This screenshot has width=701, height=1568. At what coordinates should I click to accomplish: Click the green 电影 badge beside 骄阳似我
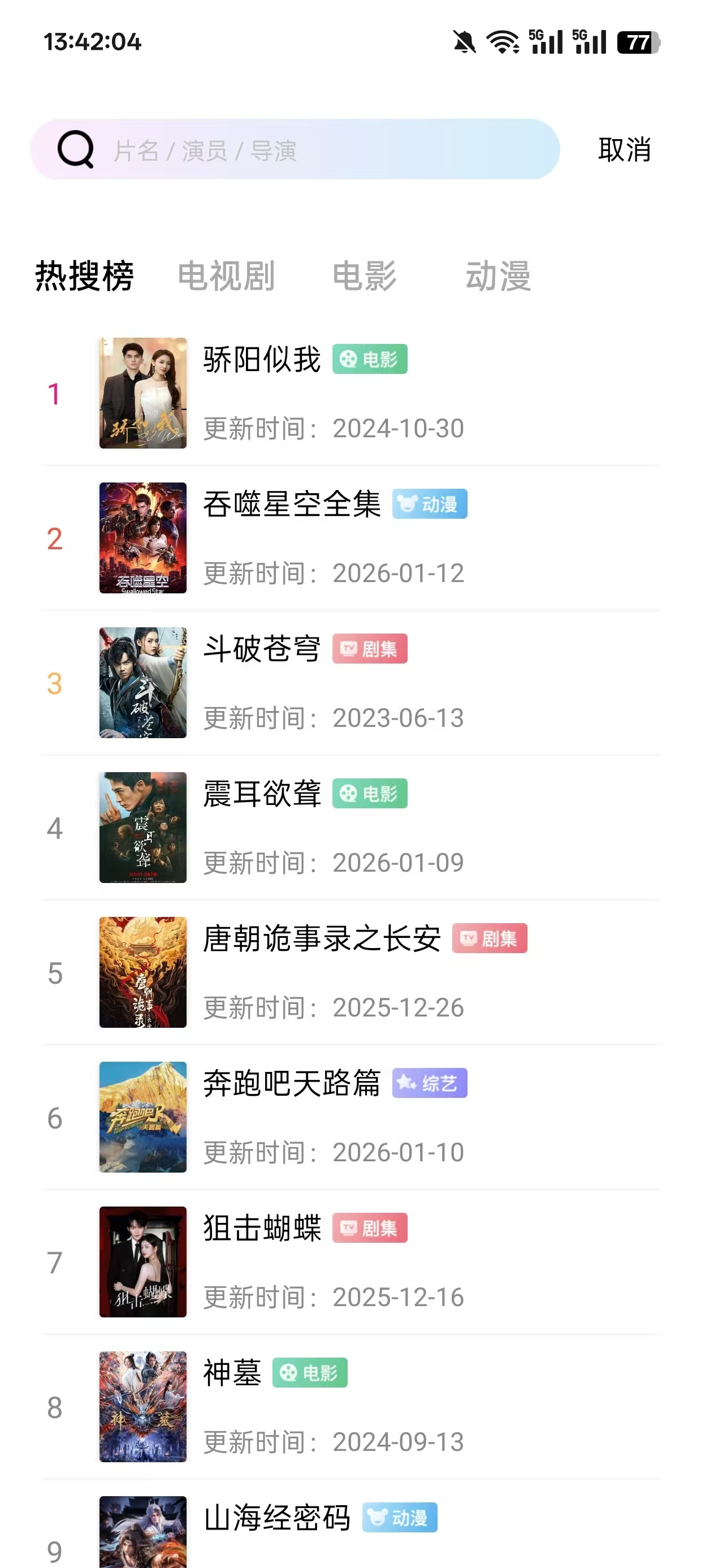tap(370, 359)
